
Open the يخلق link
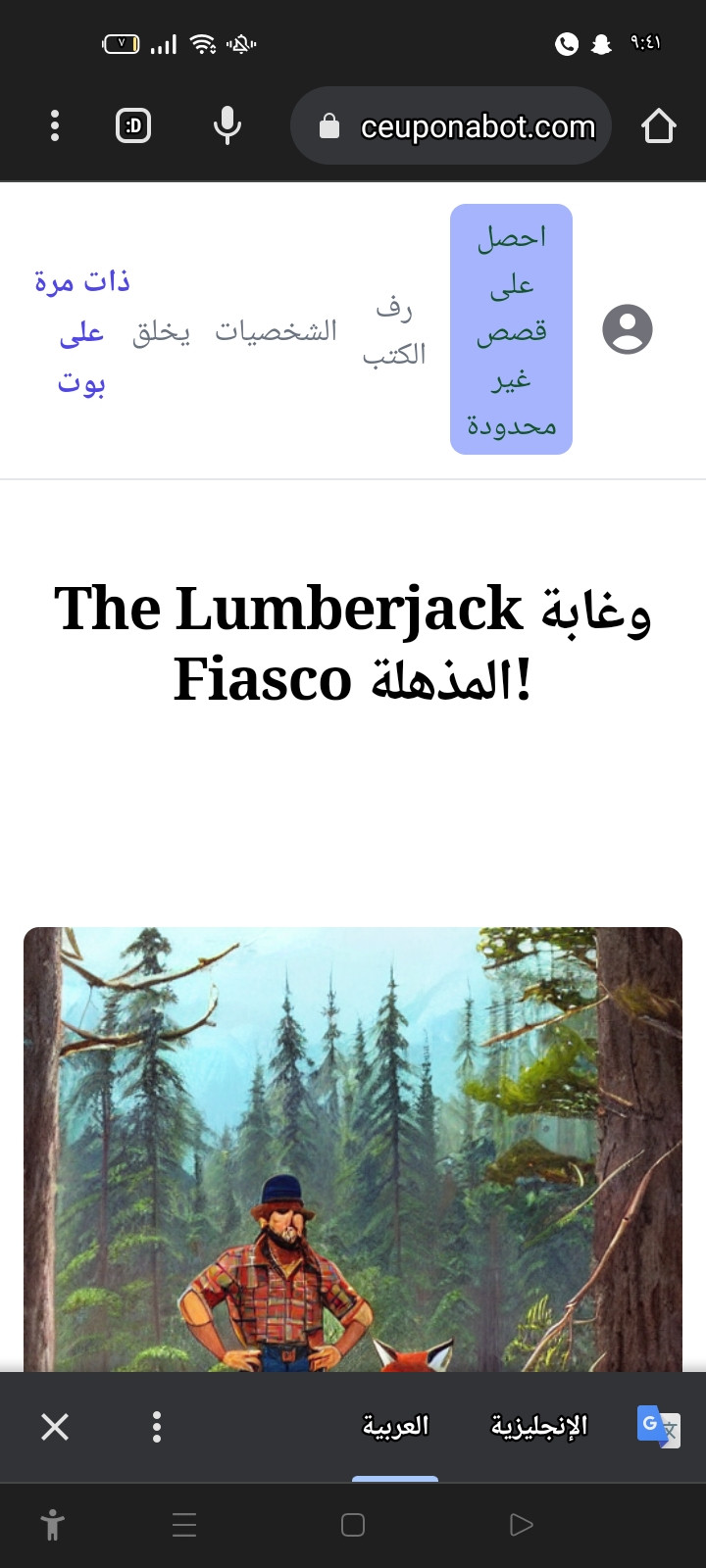(162, 332)
